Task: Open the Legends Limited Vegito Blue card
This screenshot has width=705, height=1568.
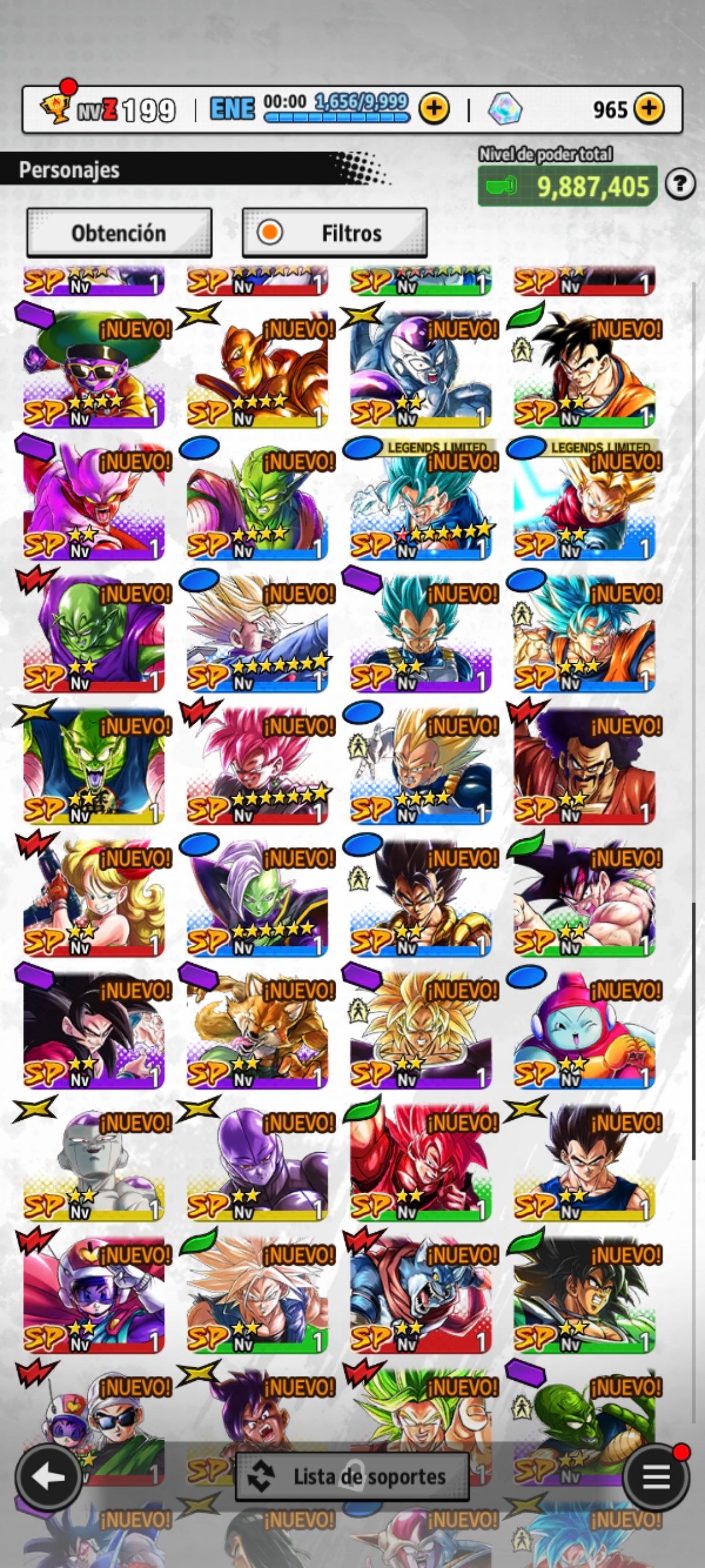Action: 420,499
